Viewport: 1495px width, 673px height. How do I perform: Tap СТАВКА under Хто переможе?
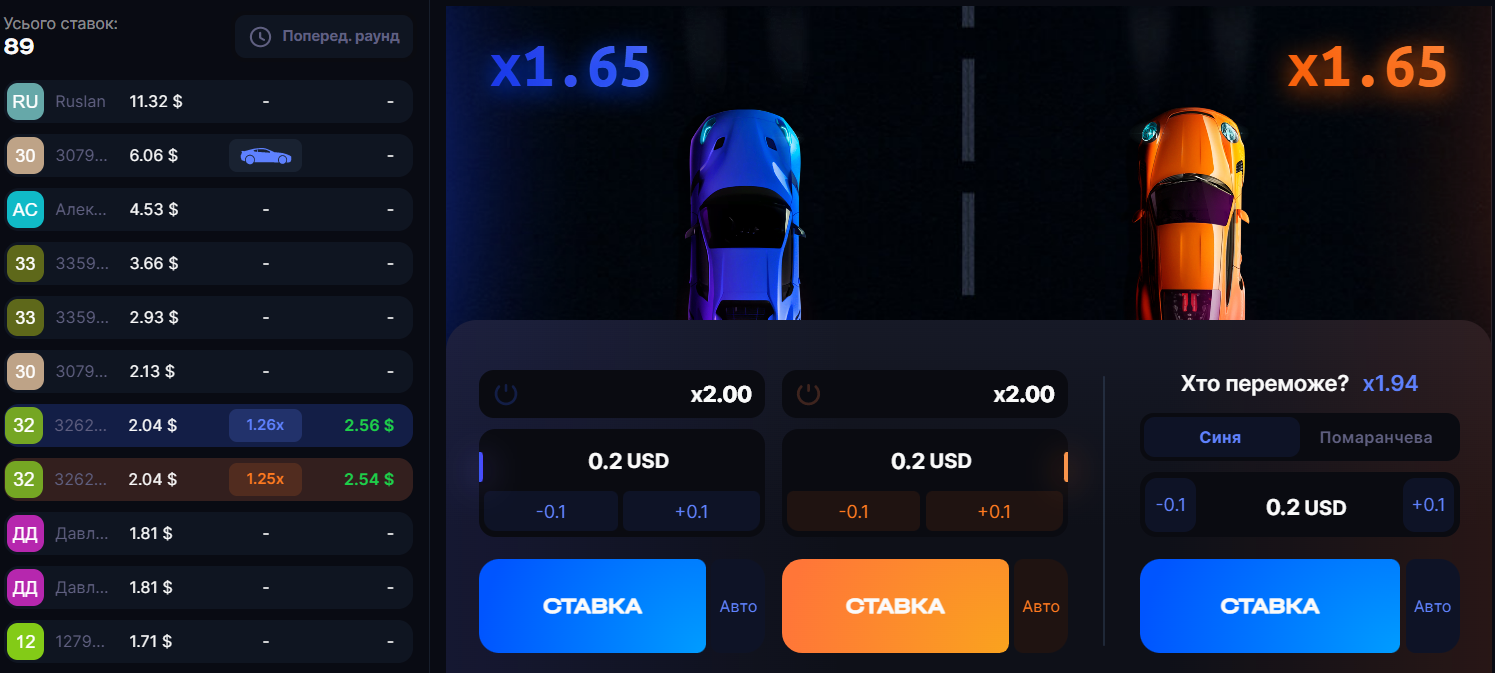(1269, 606)
